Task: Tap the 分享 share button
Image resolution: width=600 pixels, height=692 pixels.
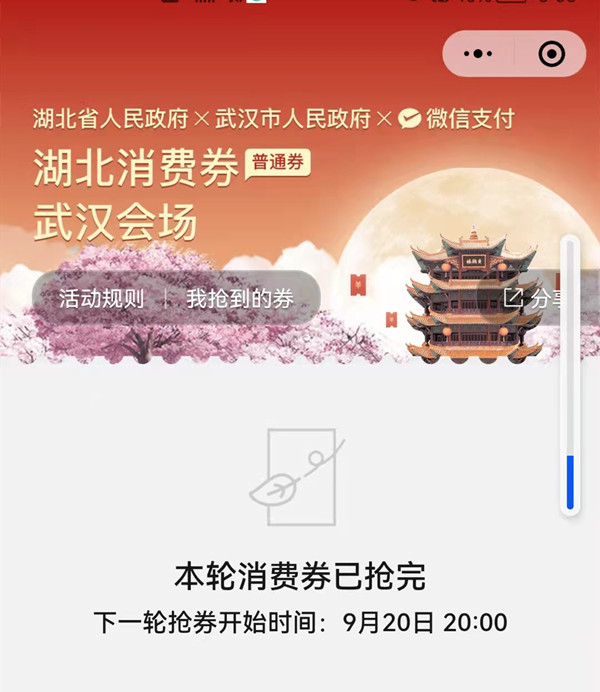Action: [536, 298]
